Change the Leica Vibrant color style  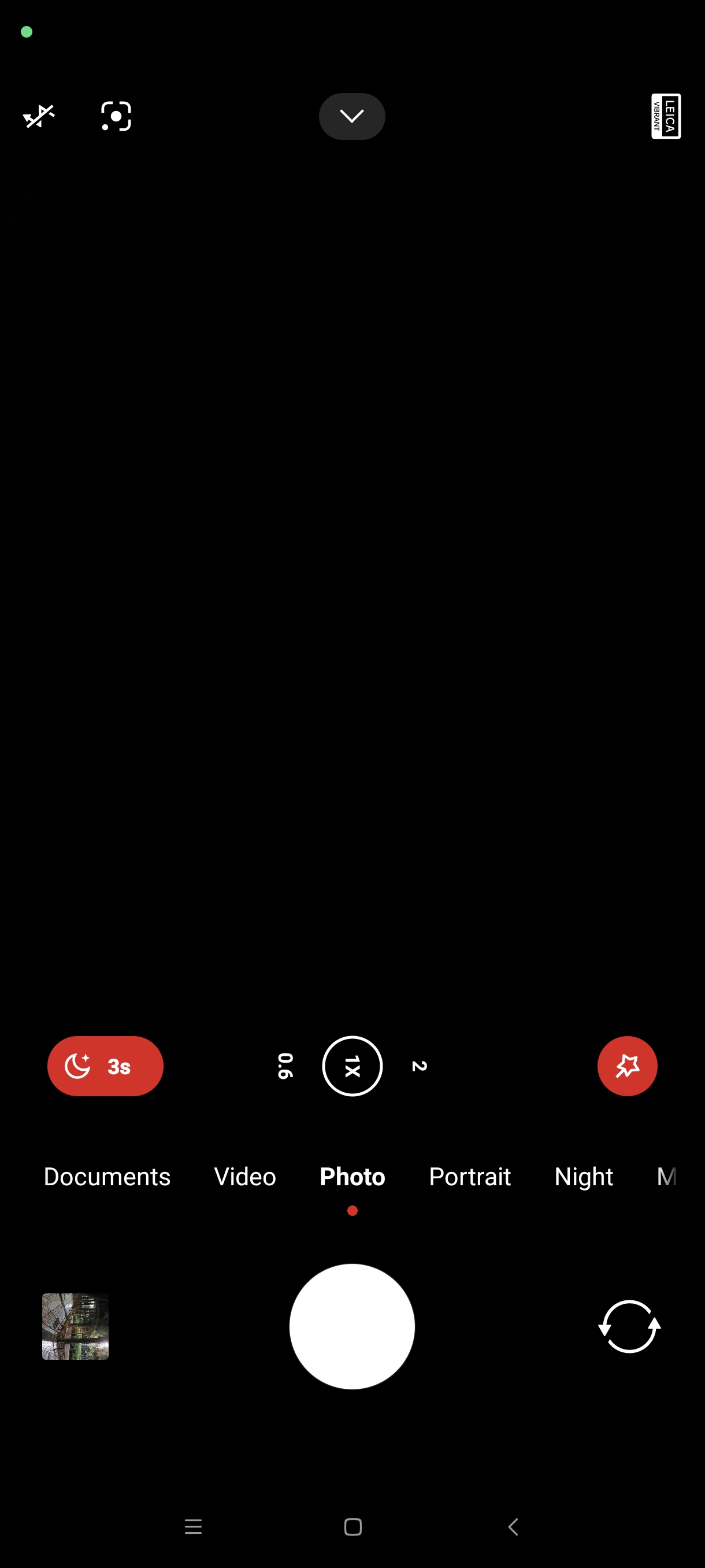666,116
